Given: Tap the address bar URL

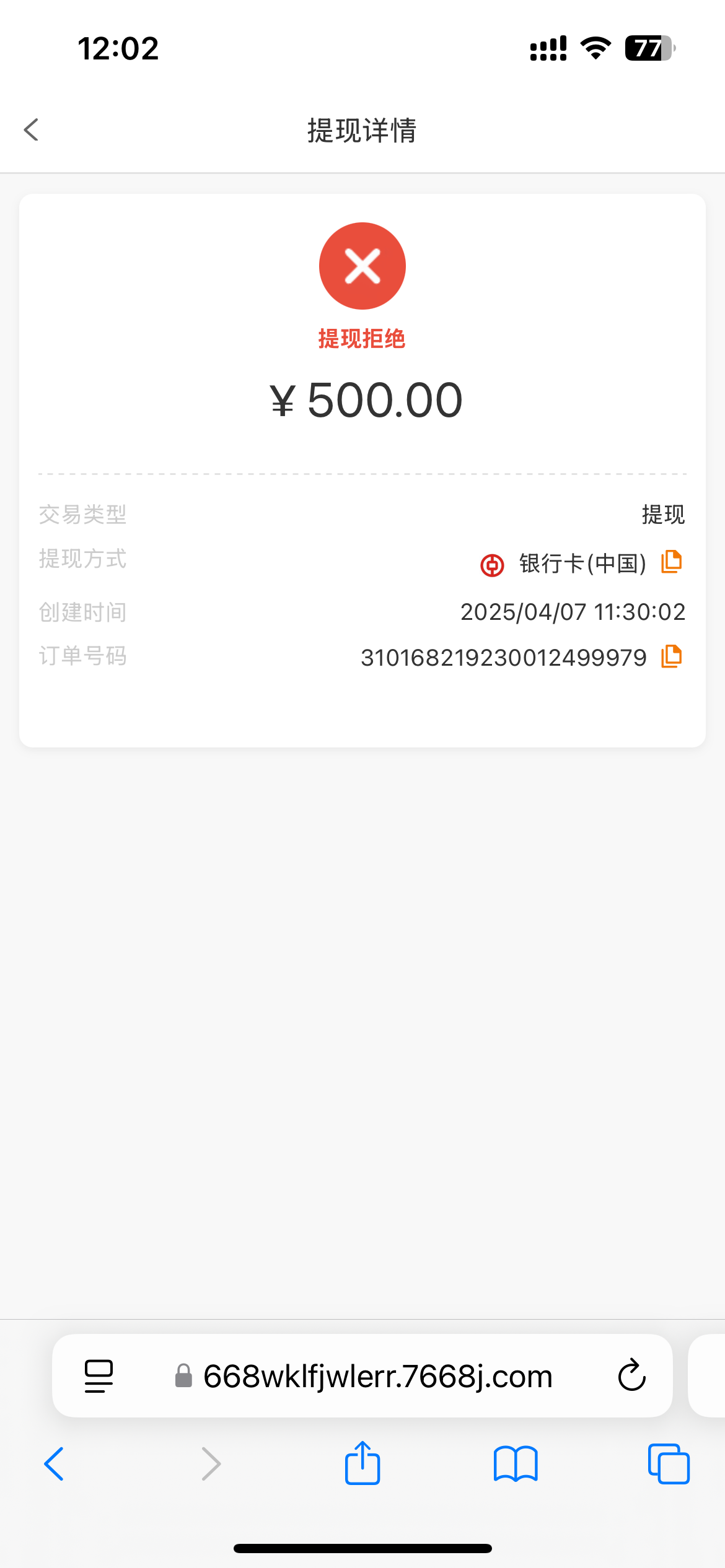Looking at the screenshot, I should coord(377,1376).
